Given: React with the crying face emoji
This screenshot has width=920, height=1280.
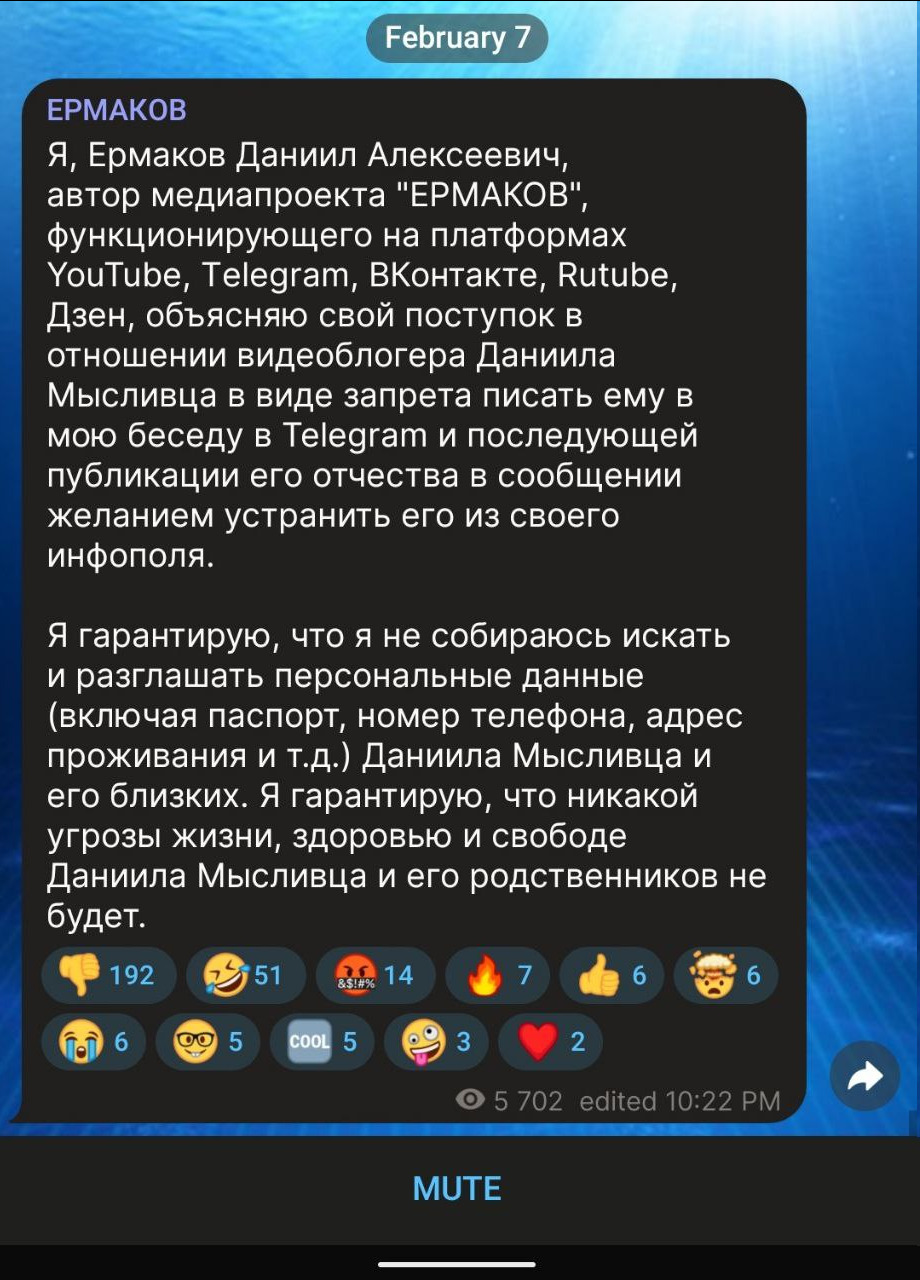Looking at the screenshot, I should 94,1042.
